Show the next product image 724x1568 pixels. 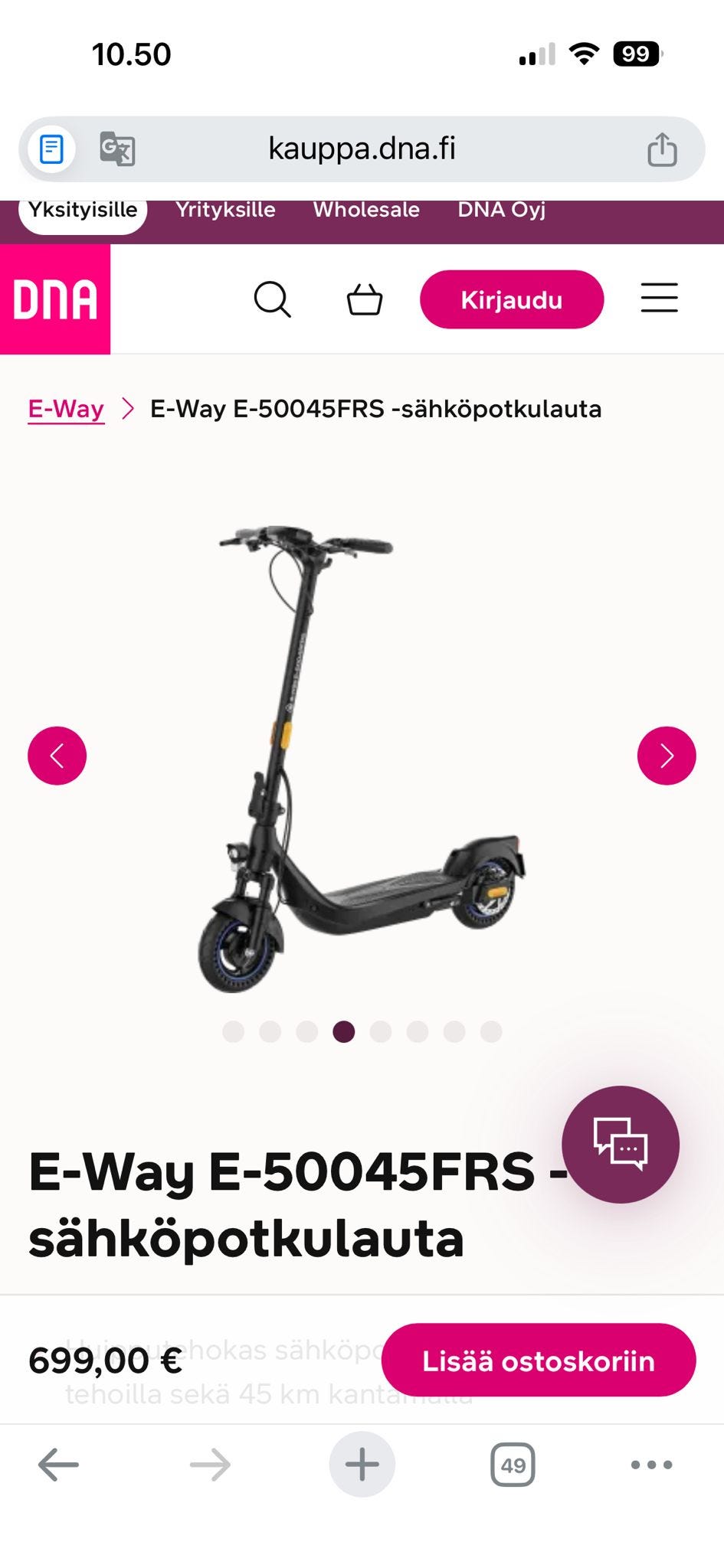pos(666,756)
